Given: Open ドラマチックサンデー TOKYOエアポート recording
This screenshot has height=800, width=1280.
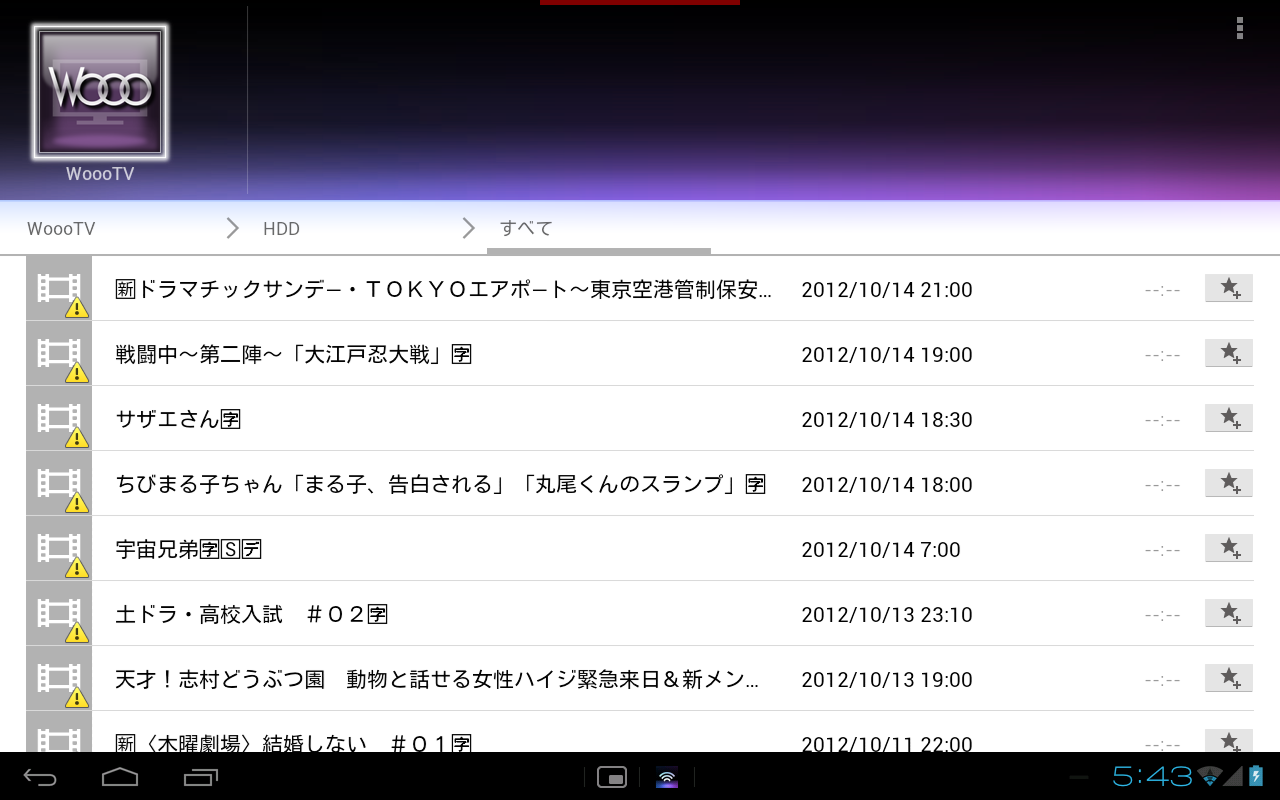Looking at the screenshot, I should pos(444,290).
